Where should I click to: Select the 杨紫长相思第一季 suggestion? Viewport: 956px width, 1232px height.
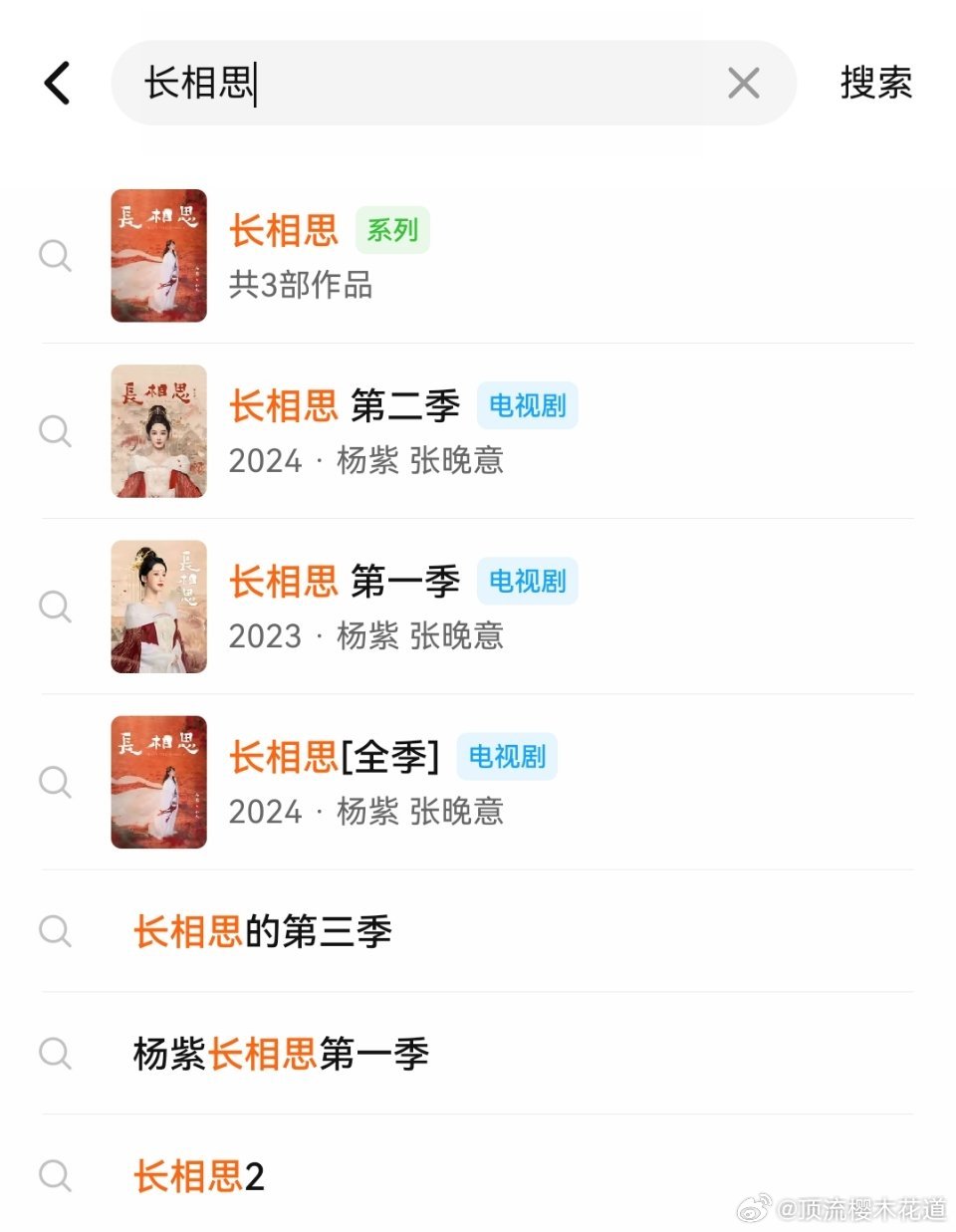[x=280, y=1054]
